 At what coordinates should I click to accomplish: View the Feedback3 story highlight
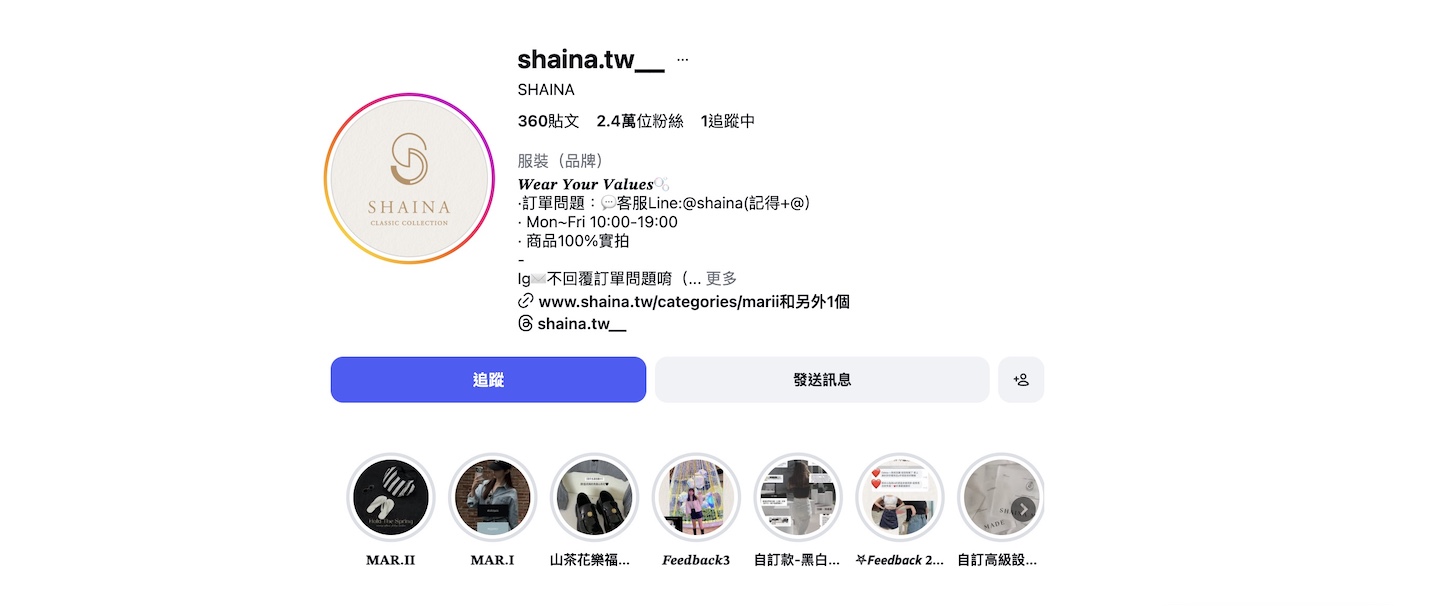[696, 498]
